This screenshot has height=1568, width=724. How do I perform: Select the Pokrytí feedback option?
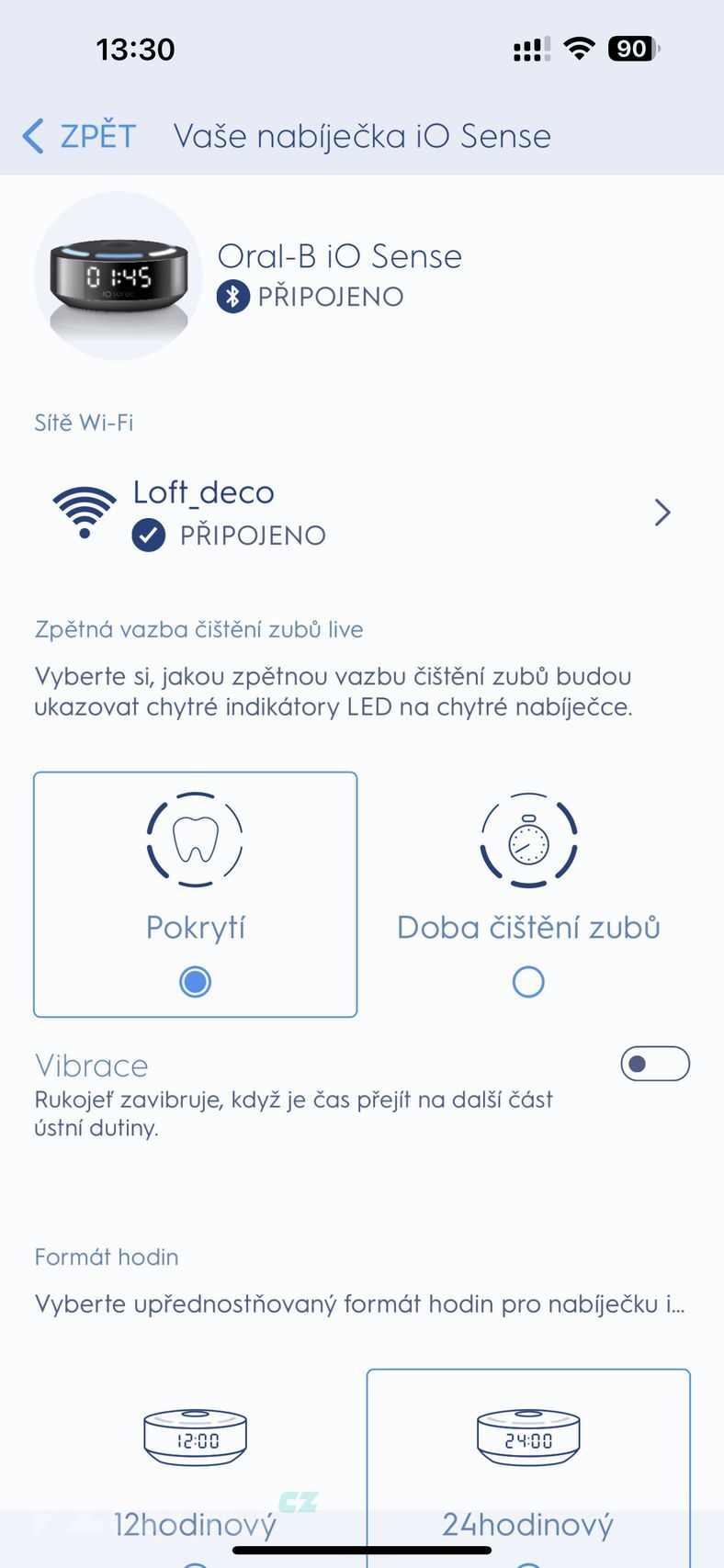(x=195, y=894)
